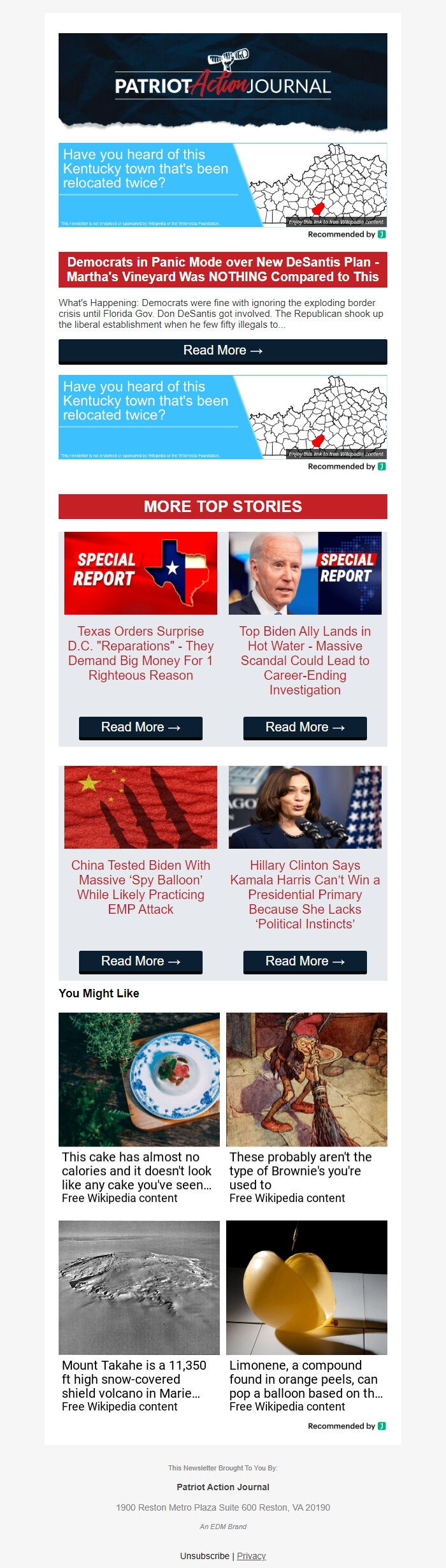Tap Read More under the DeSantis story
This screenshot has width=446, height=1568.
[223, 351]
